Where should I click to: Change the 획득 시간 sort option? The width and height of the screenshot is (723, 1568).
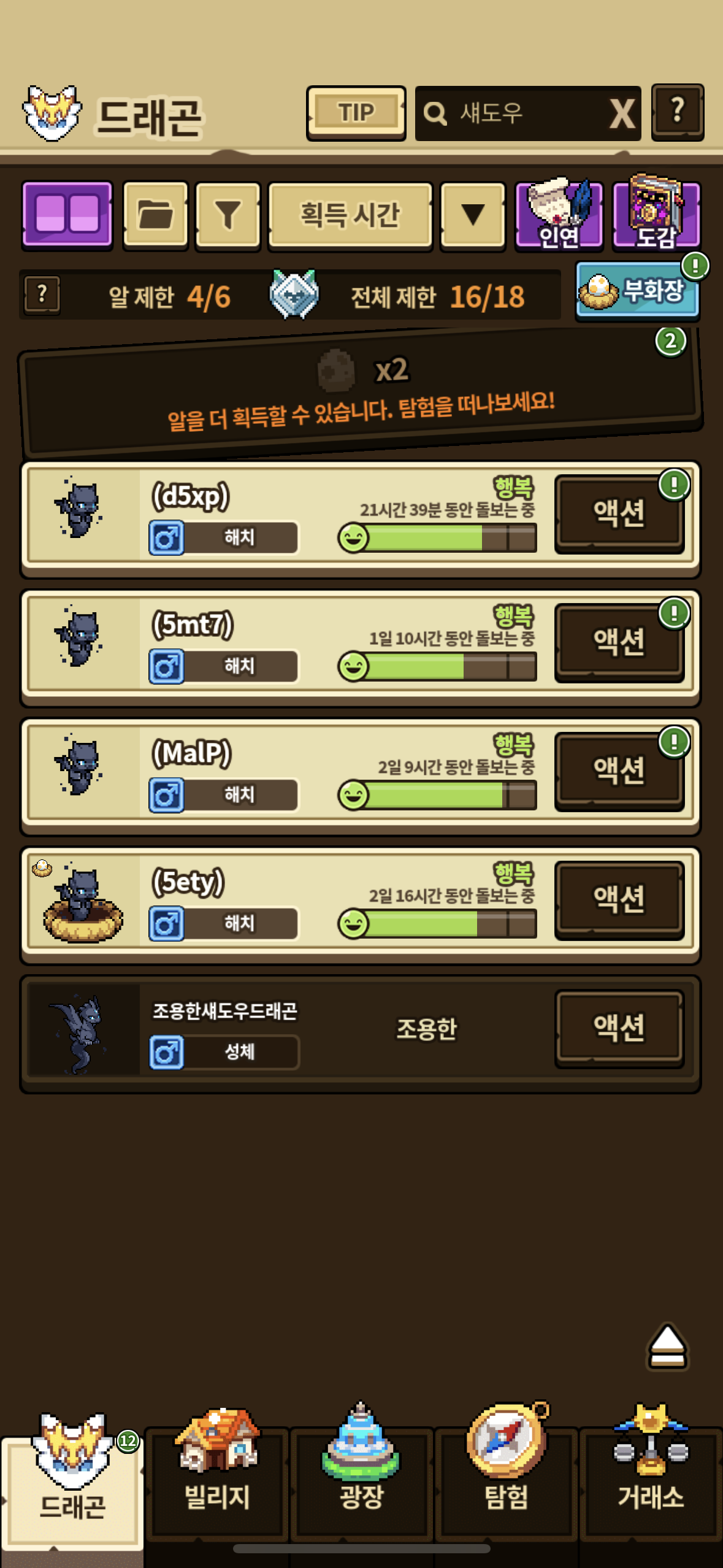350,215
